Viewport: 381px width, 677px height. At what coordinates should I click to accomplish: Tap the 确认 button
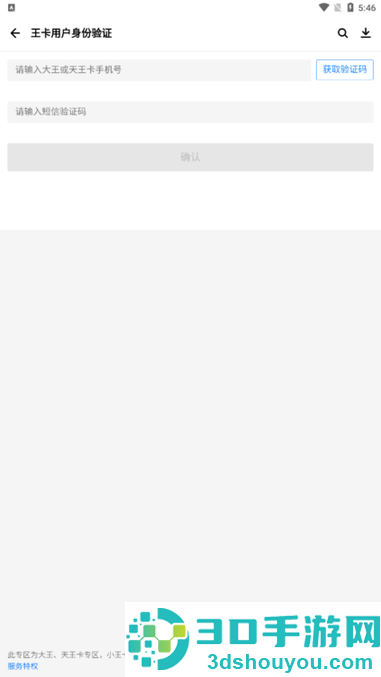[x=190, y=157]
